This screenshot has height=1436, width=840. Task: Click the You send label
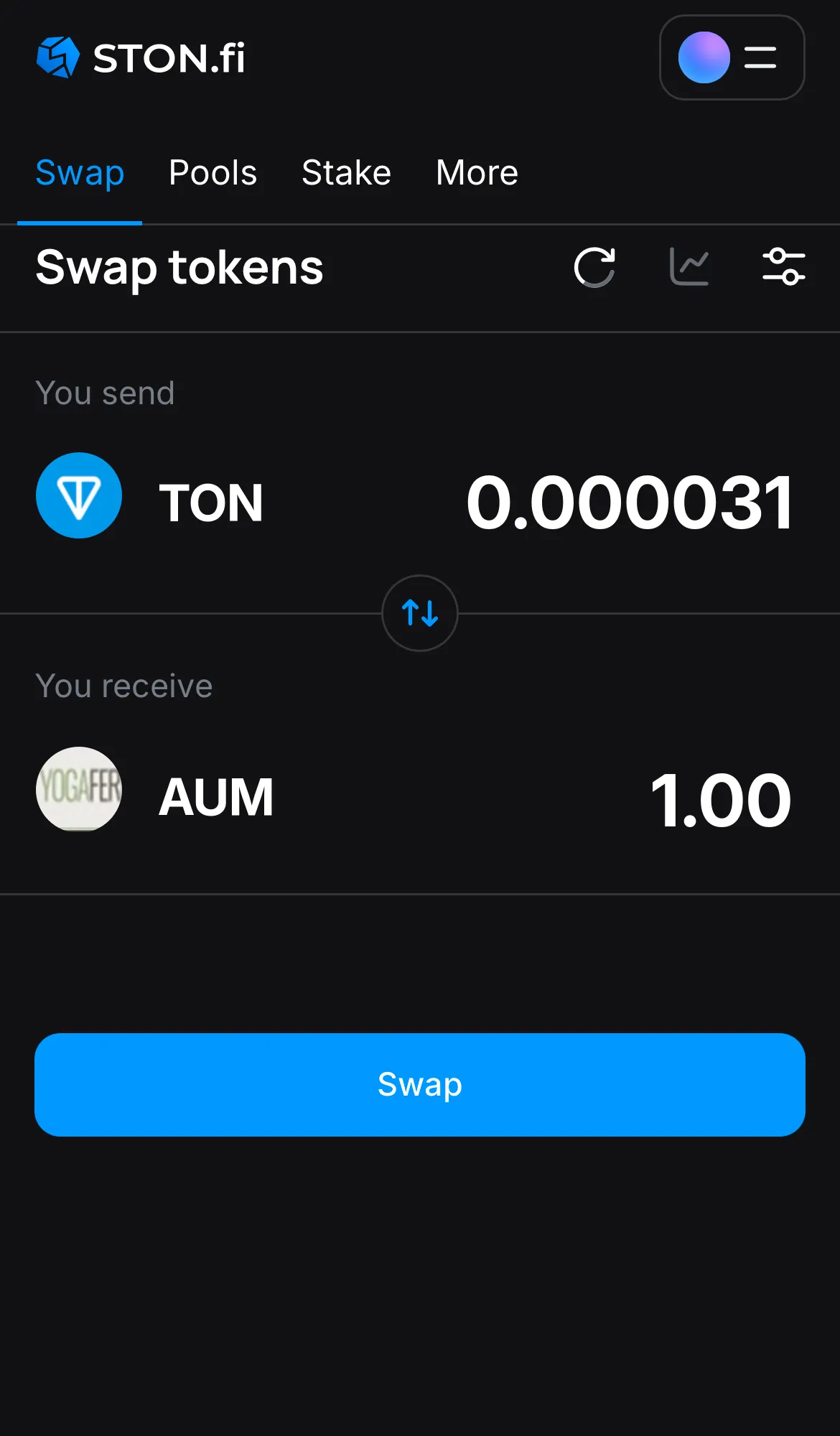105,392
